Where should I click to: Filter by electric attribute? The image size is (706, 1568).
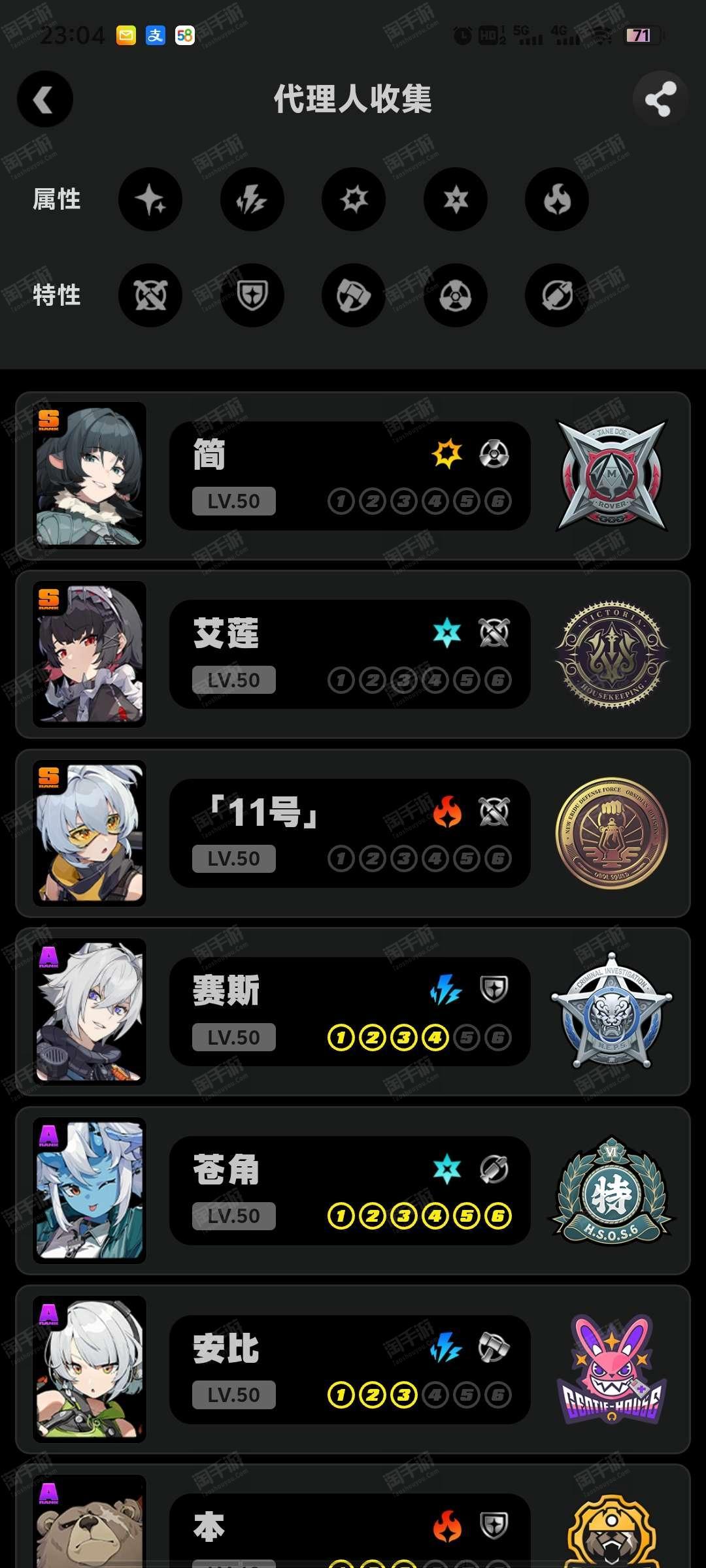(252, 199)
